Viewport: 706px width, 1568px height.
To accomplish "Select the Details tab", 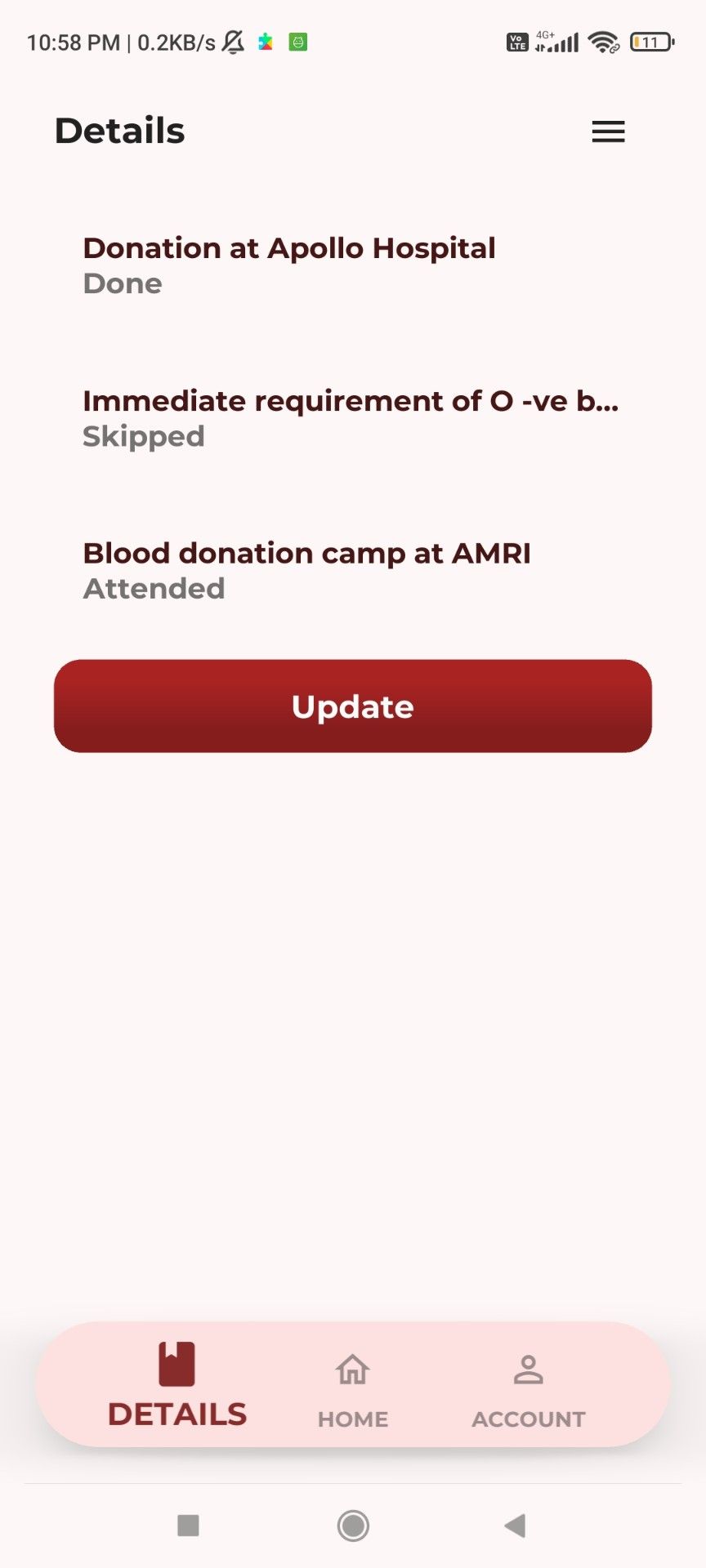I will point(176,1386).
